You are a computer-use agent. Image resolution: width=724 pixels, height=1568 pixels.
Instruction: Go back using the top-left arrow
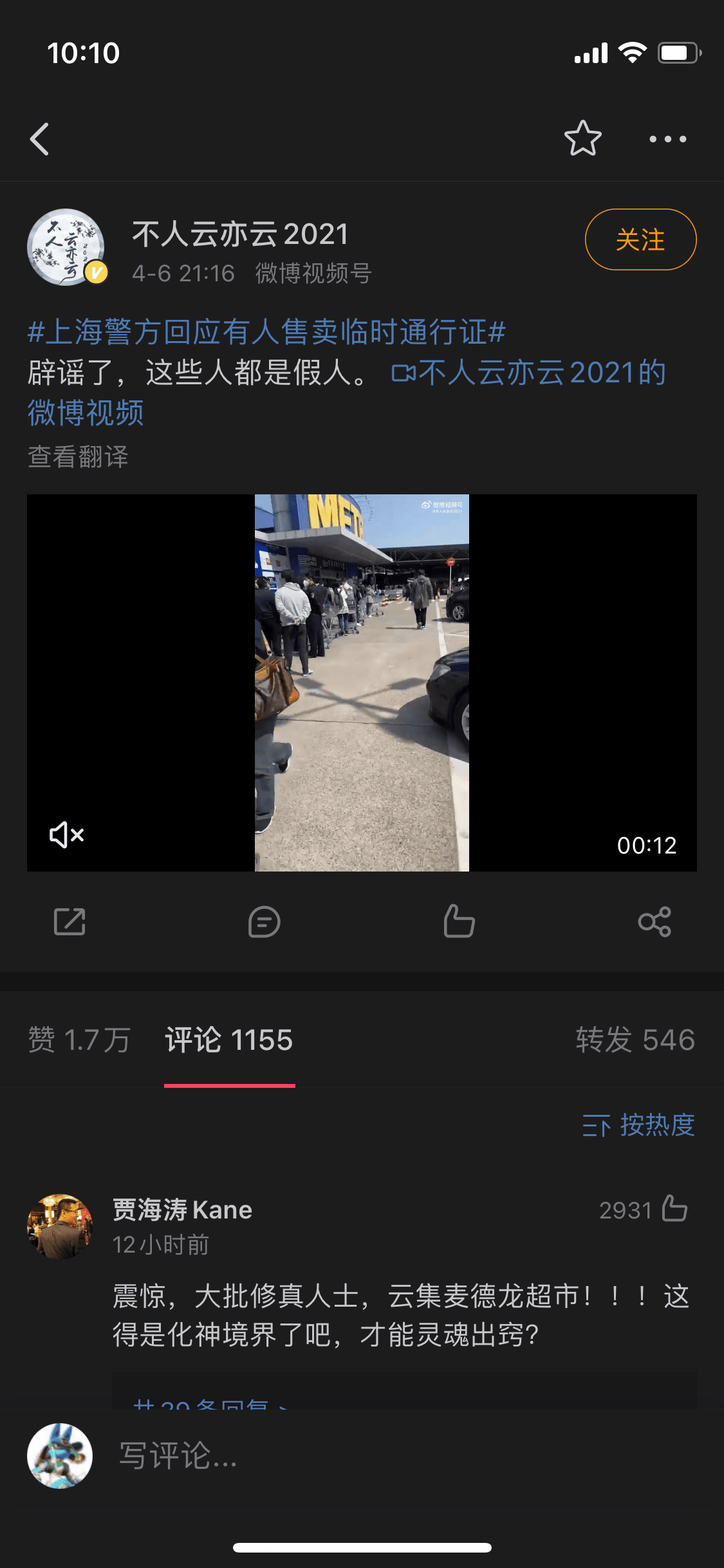click(x=40, y=139)
